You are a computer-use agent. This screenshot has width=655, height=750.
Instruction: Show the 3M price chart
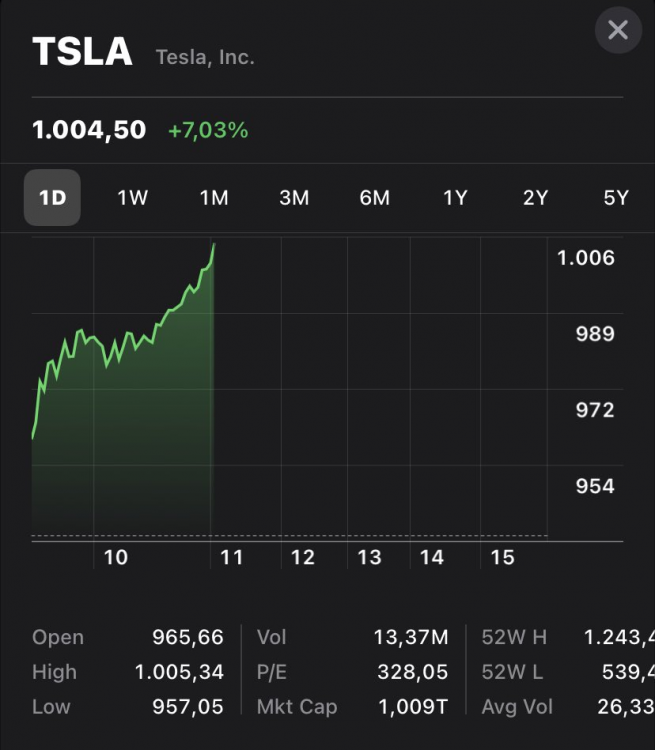(x=294, y=198)
